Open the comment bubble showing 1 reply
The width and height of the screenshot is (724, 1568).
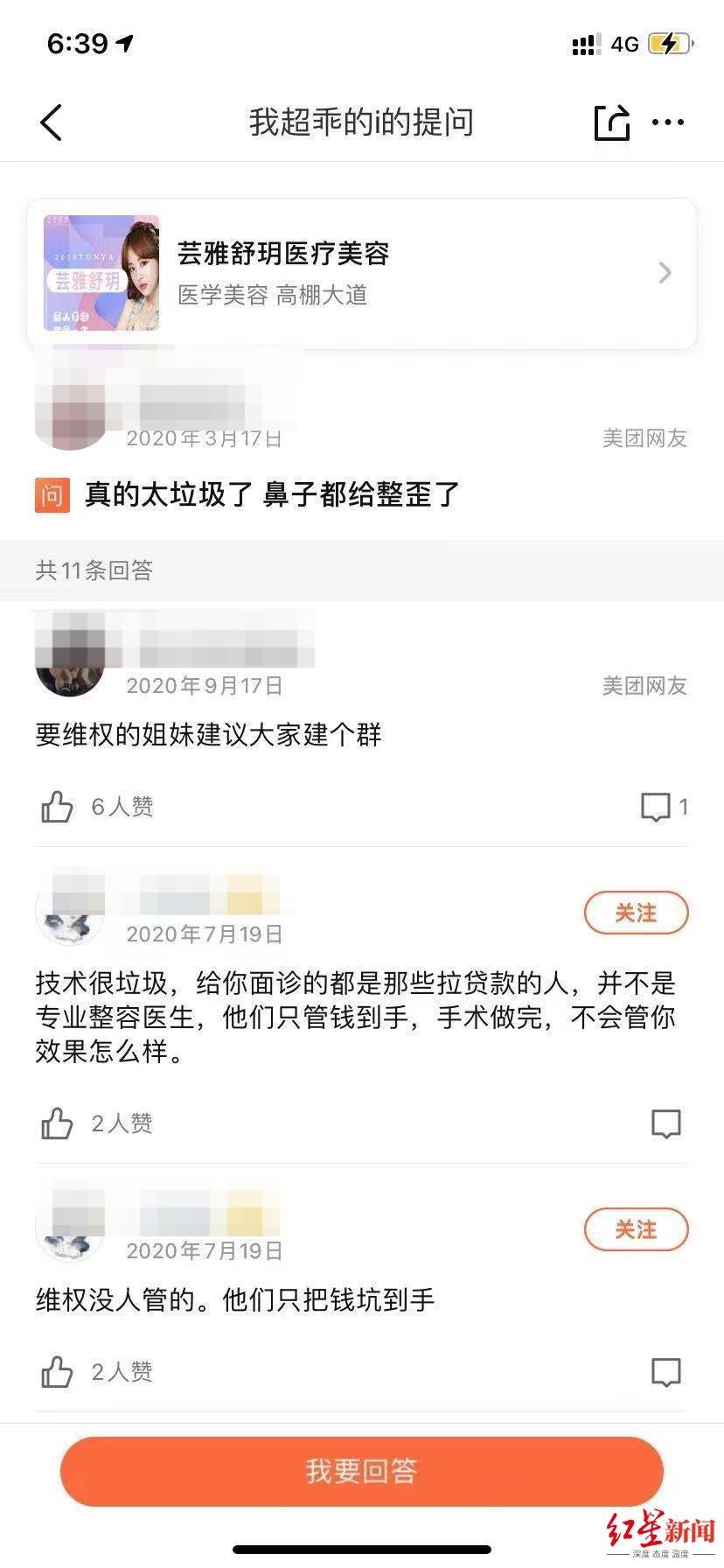(x=658, y=807)
